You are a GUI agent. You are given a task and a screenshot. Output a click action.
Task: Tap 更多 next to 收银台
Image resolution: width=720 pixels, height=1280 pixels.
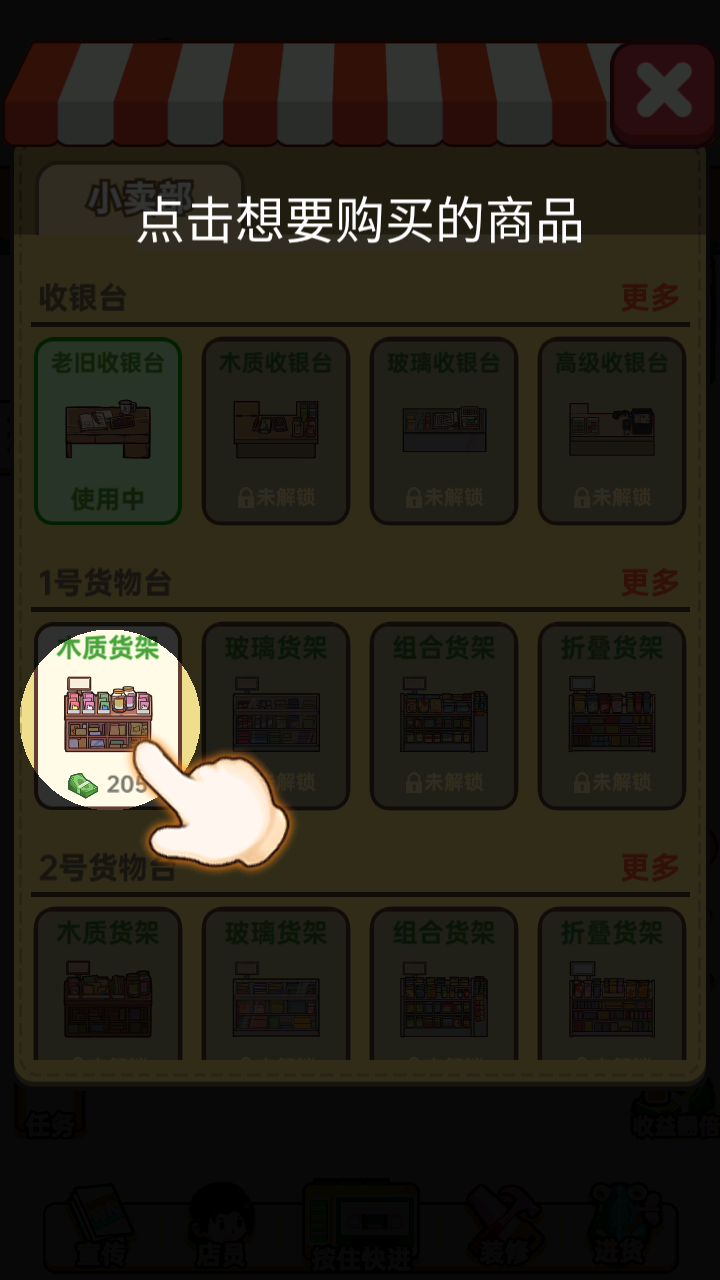click(x=650, y=297)
